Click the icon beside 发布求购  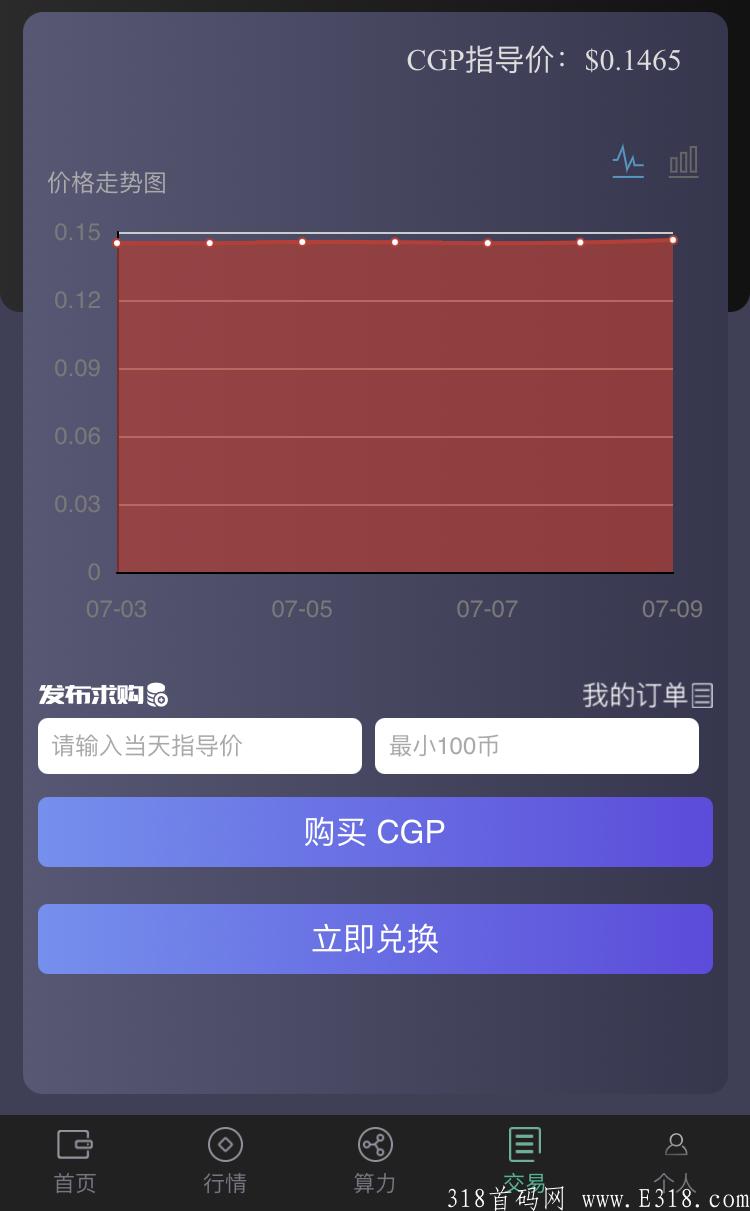tap(158, 693)
